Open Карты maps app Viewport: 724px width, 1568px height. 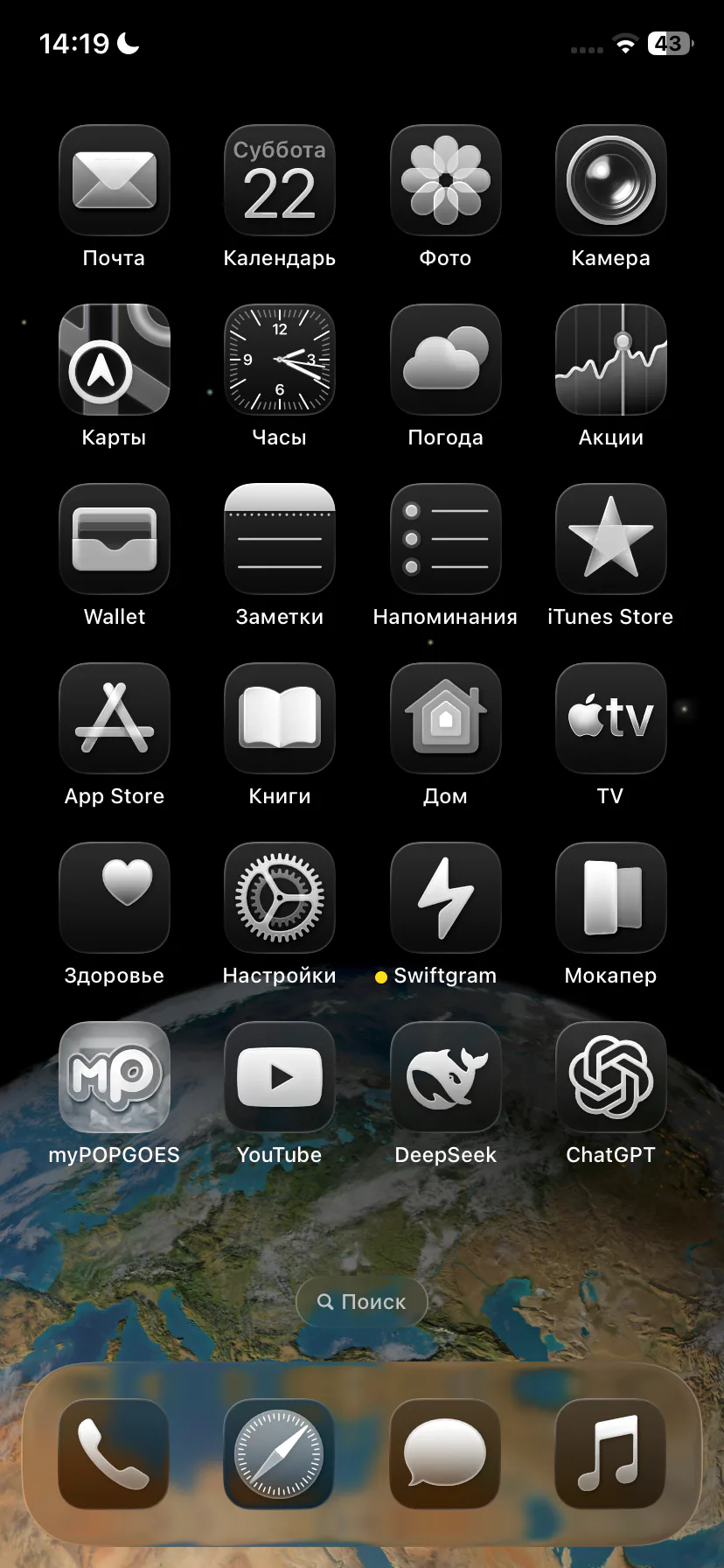(x=114, y=360)
